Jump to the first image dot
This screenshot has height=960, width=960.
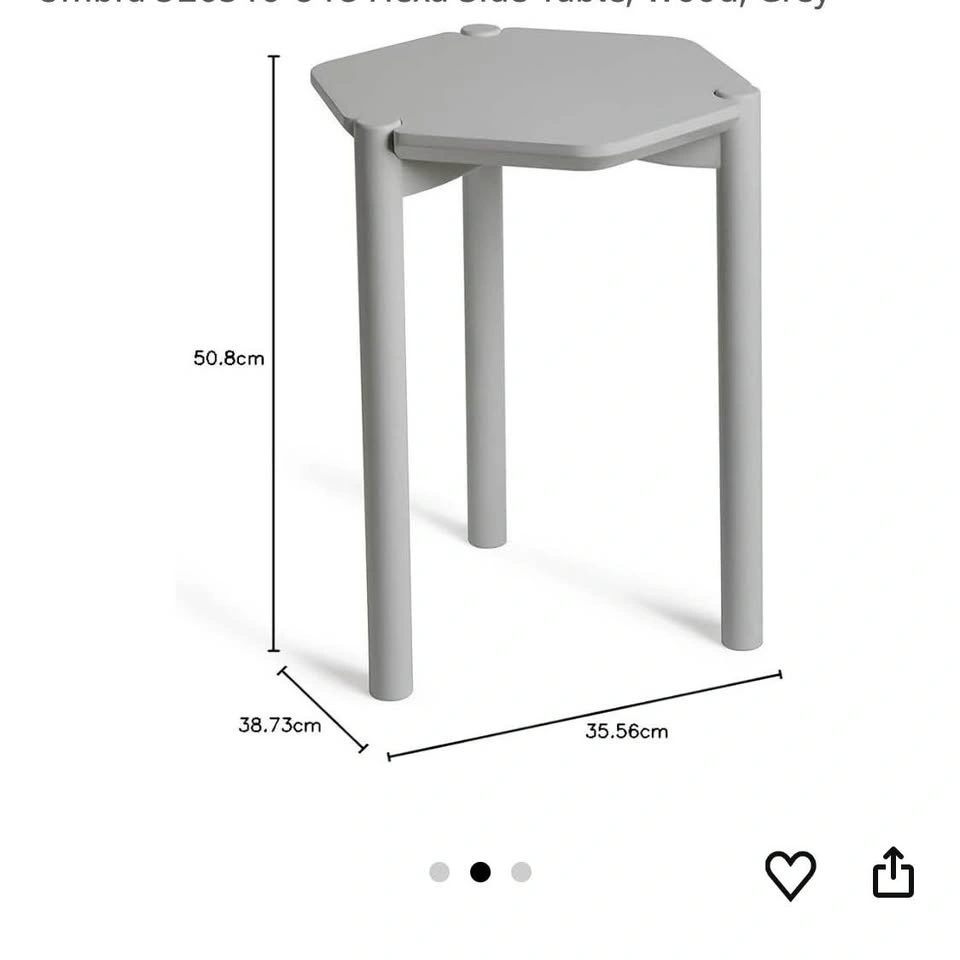coord(439,872)
